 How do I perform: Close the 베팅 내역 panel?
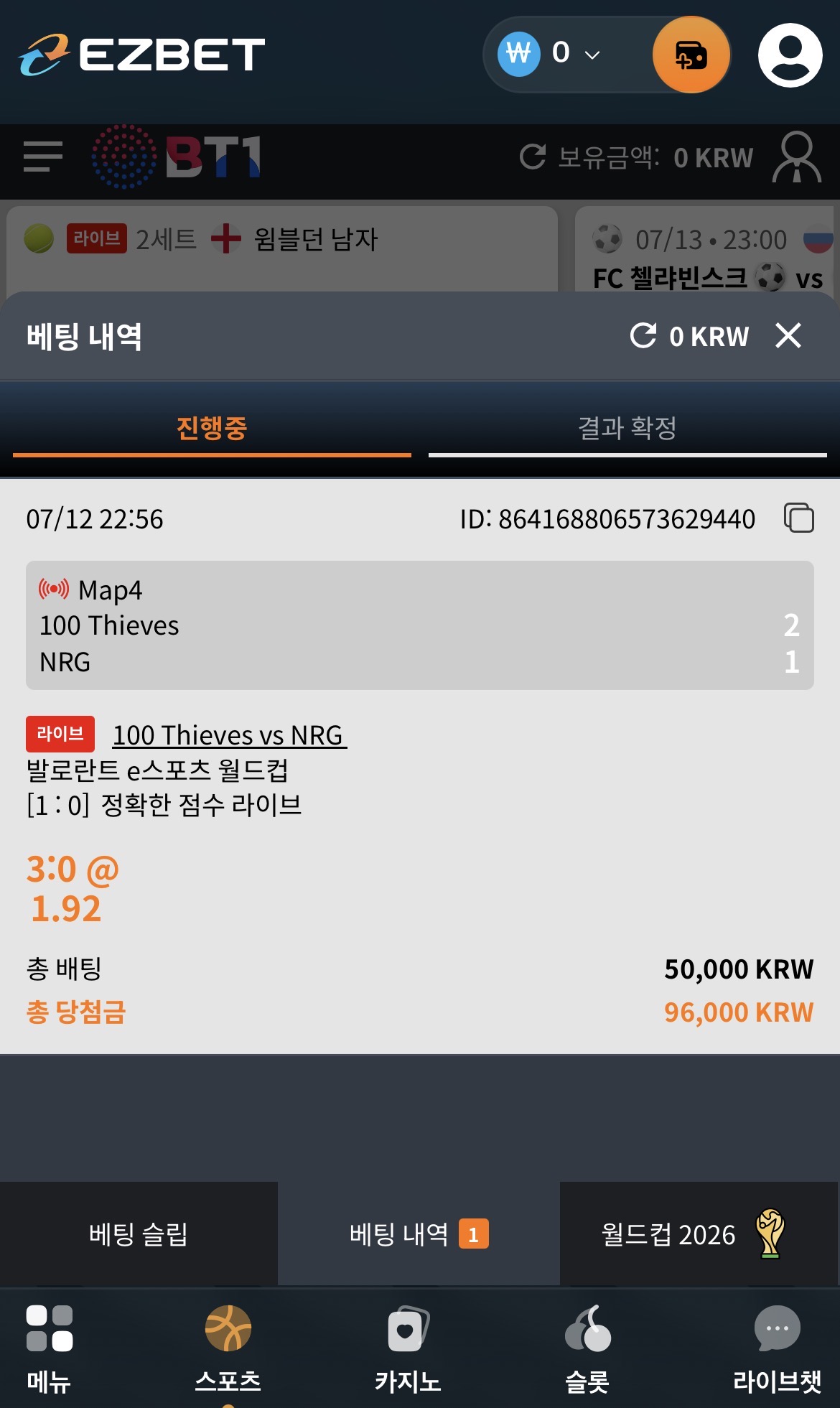click(788, 335)
